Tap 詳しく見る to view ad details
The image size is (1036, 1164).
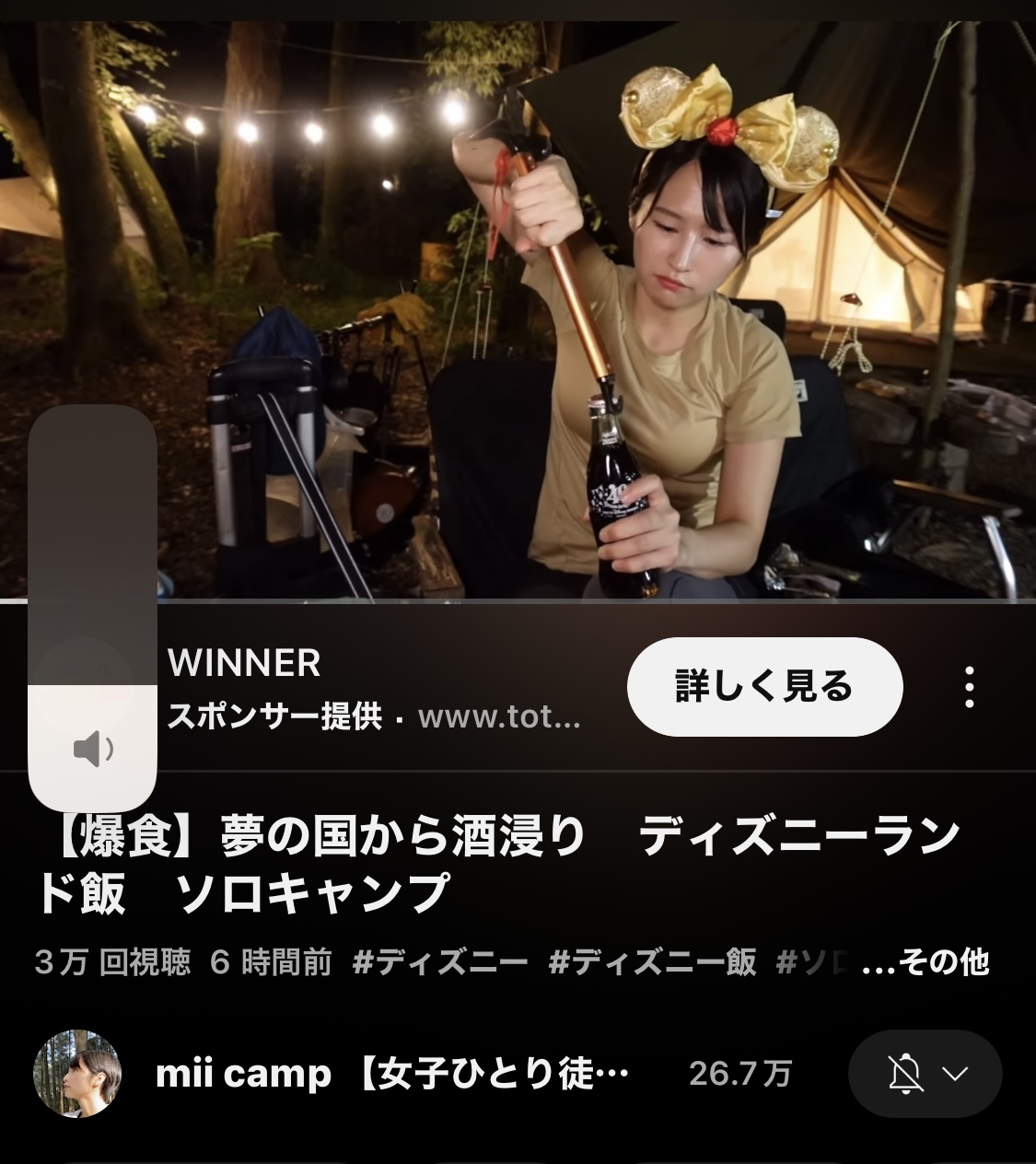[765, 687]
